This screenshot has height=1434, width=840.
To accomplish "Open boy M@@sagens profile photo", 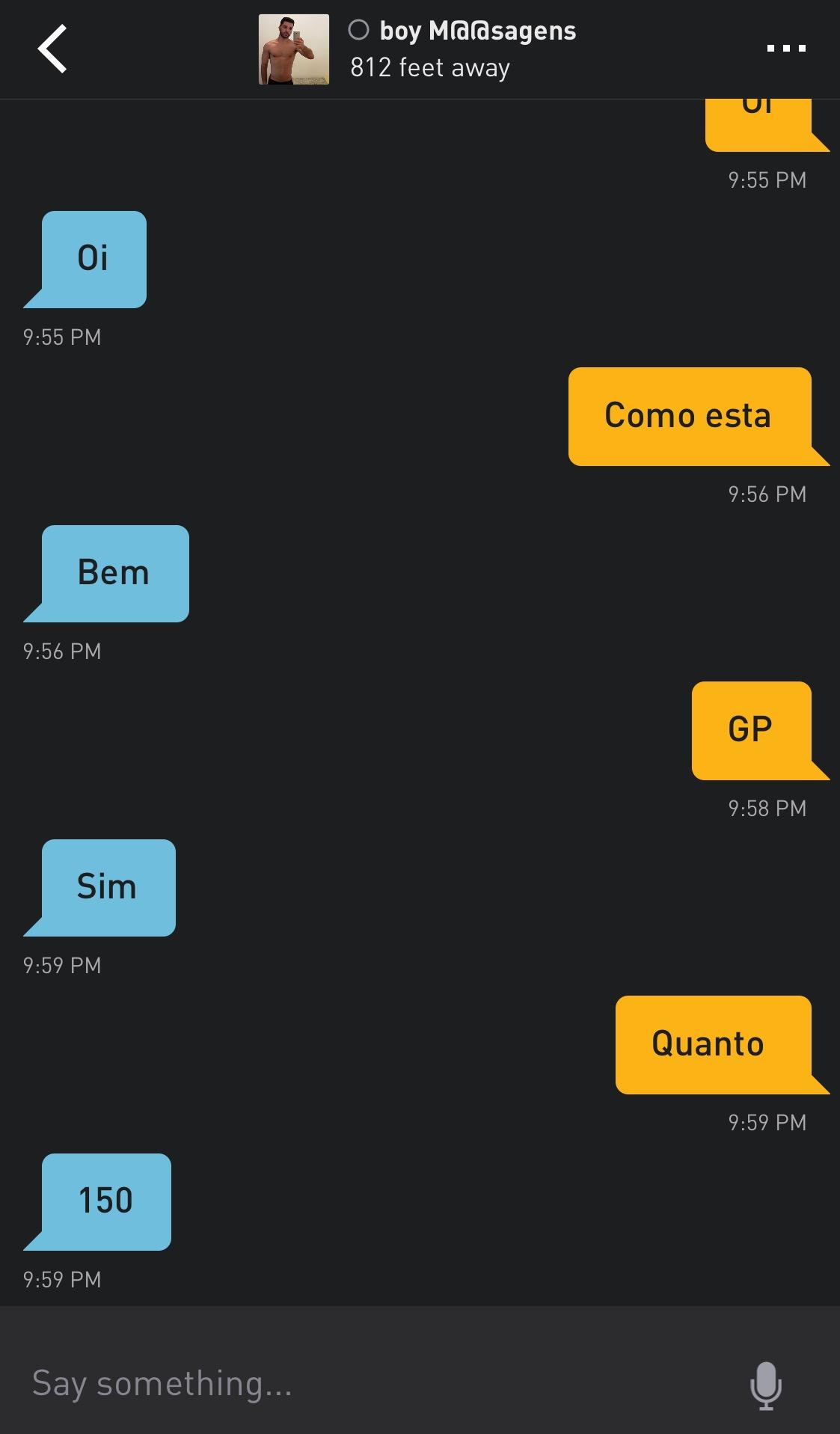I will coord(294,49).
